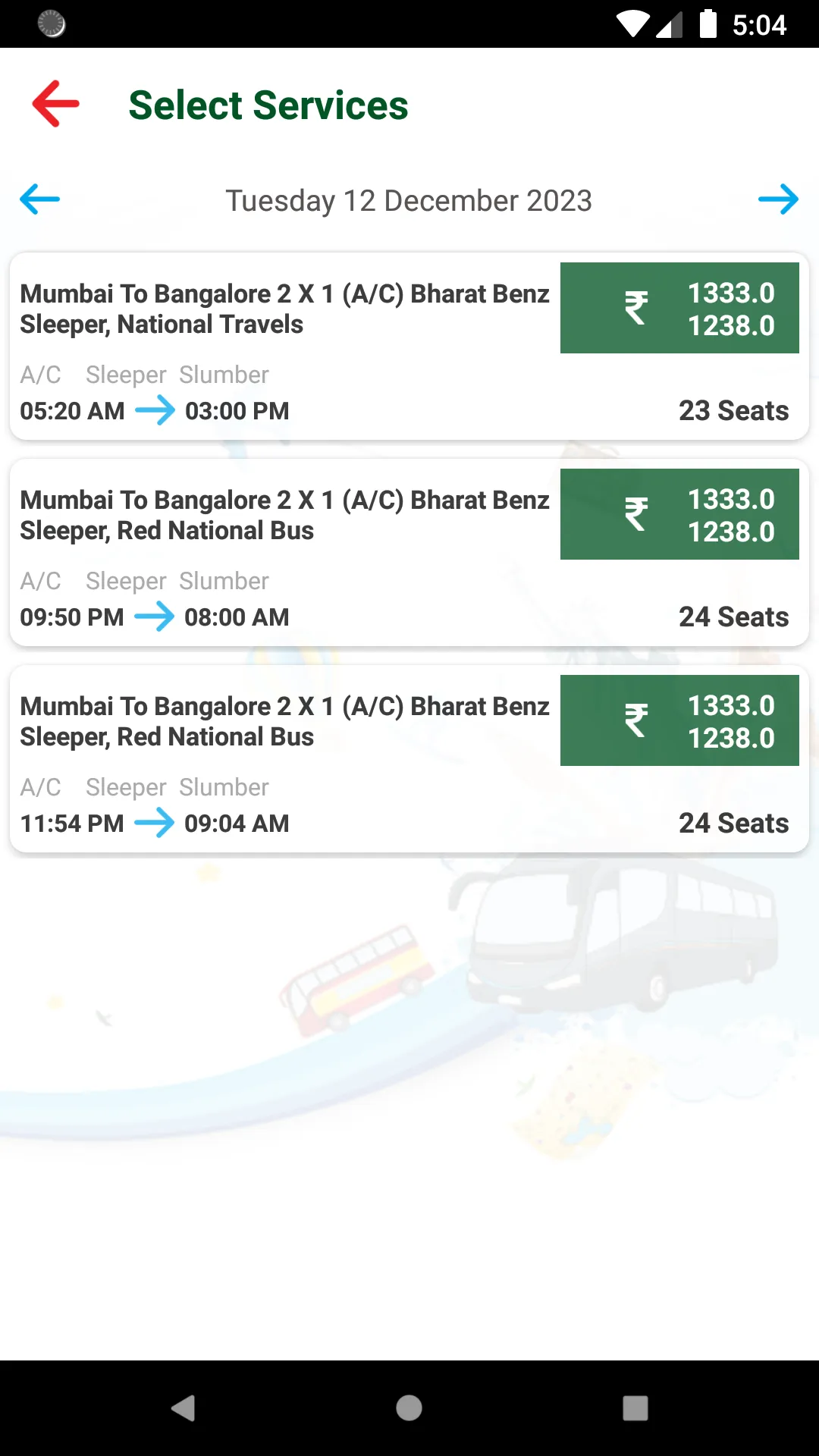
Task: Click the rupee icon on last Red National Bus fare
Action: [x=635, y=720]
